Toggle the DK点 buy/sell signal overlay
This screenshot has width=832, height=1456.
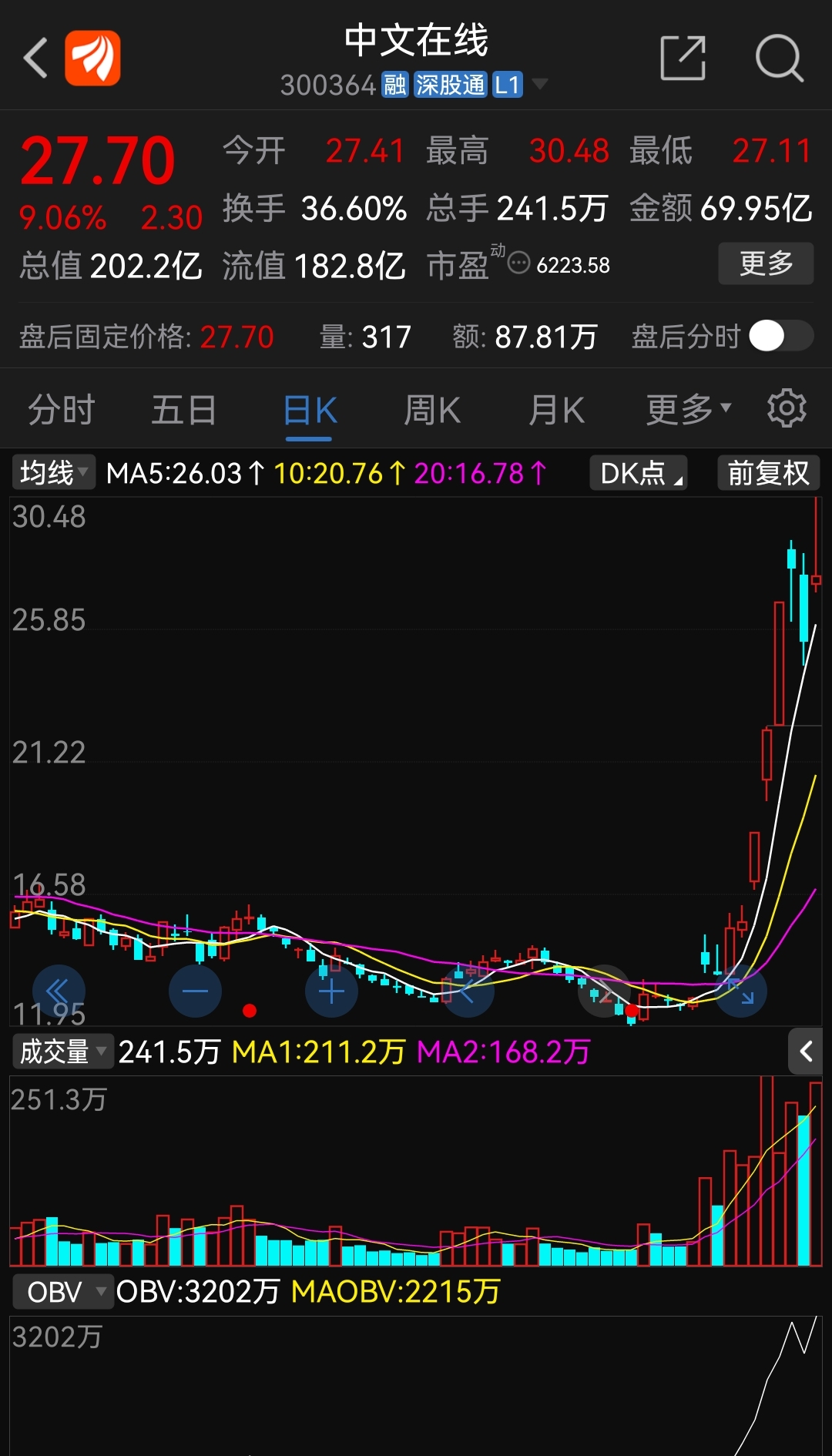[x=638, y=472]
